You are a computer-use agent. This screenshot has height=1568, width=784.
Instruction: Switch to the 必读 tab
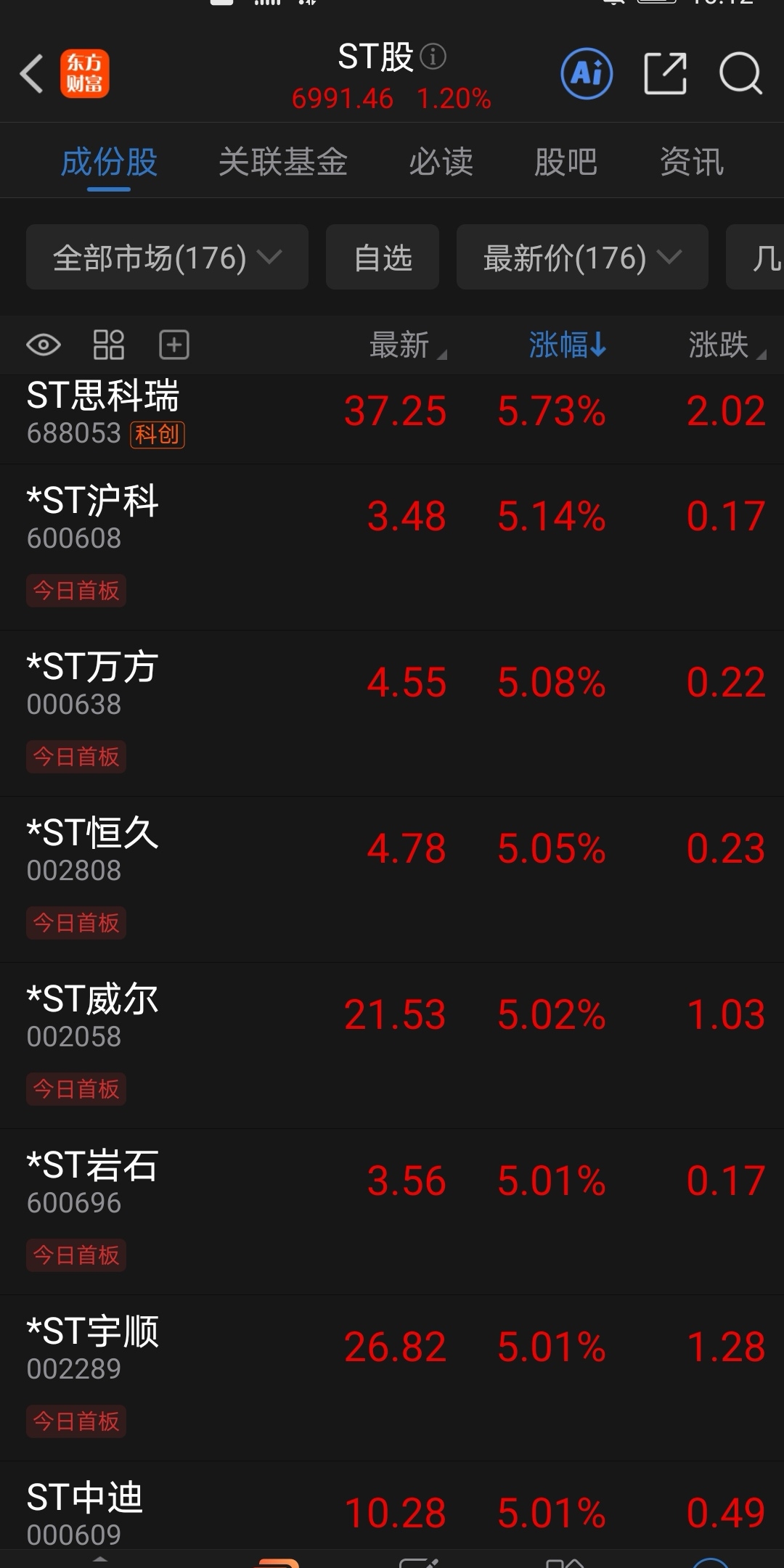[441, 162]
